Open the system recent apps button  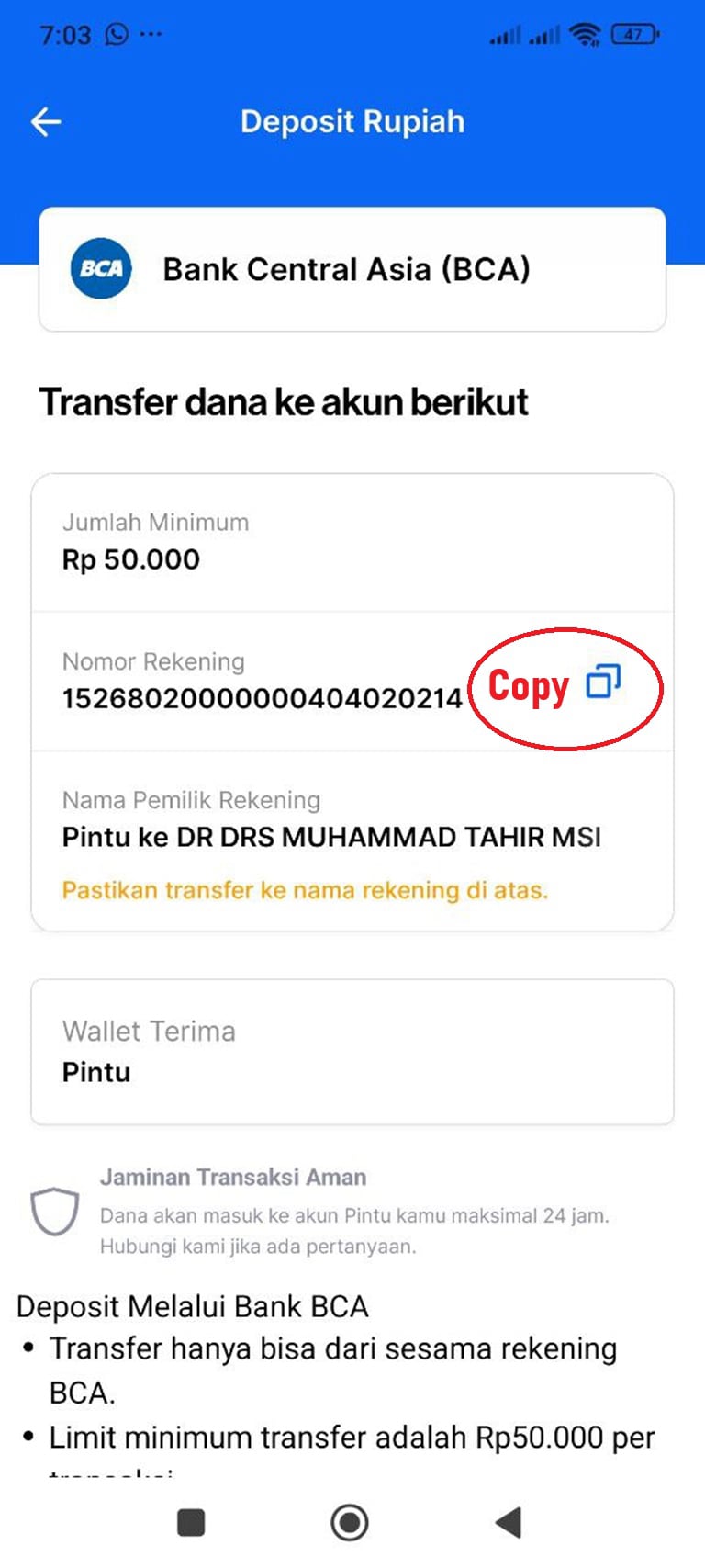tap(191, 1522)
